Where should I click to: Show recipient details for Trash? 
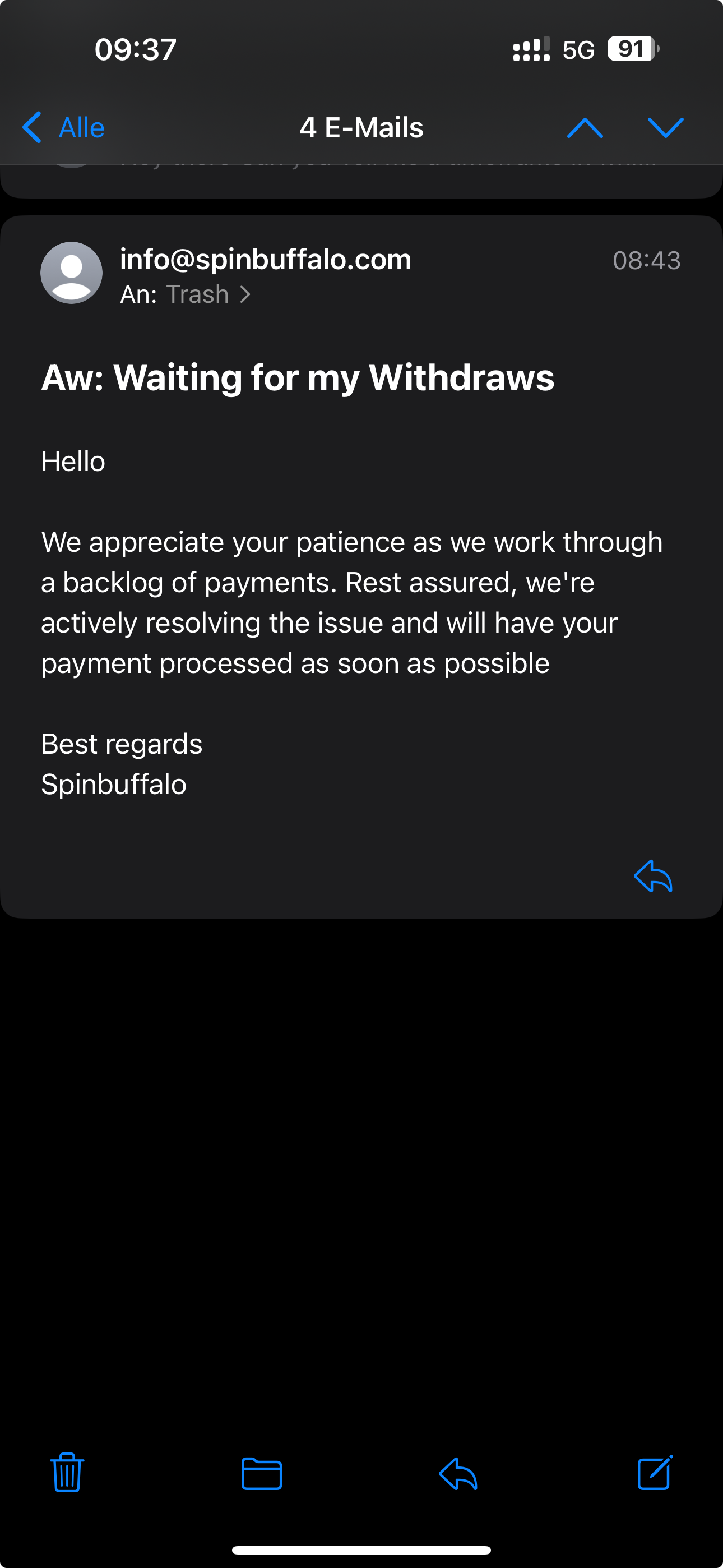(207, 294)
